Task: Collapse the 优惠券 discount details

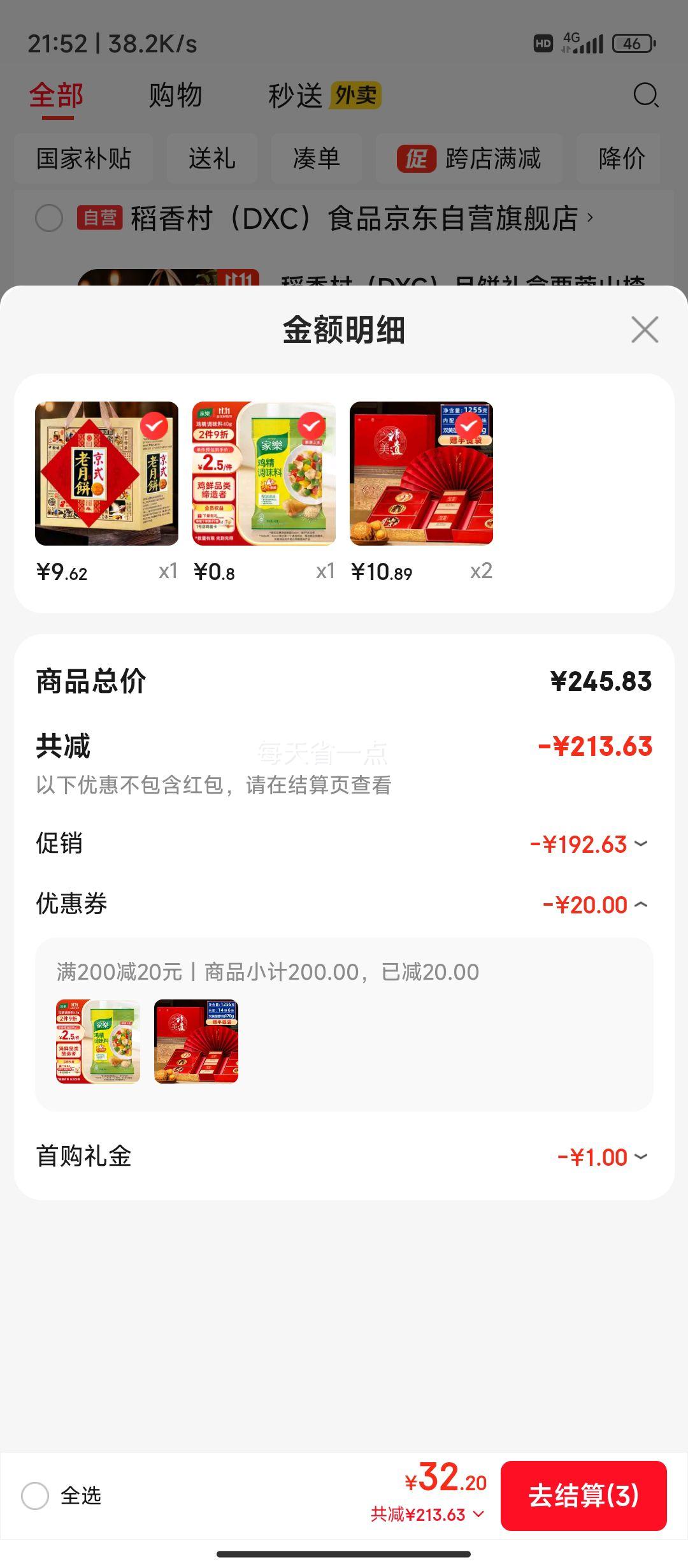Action: click(641, 904)
